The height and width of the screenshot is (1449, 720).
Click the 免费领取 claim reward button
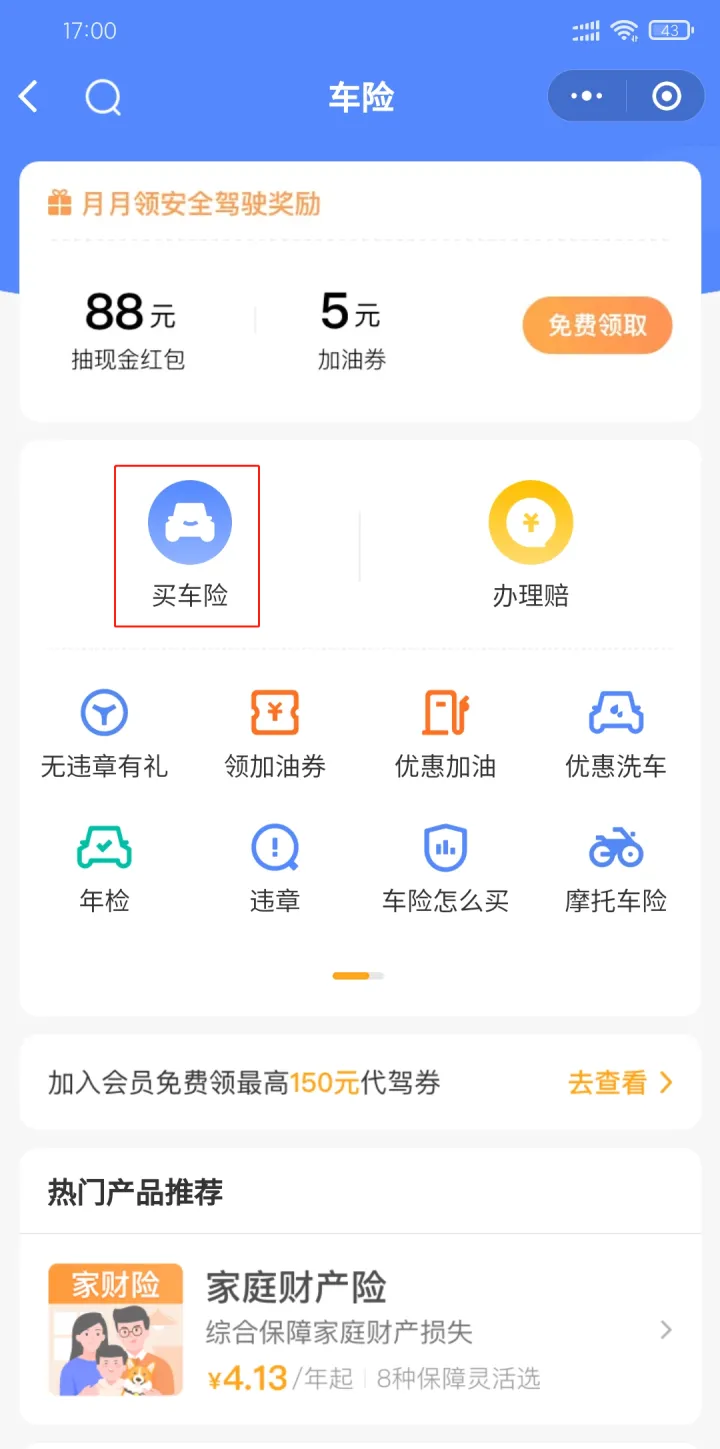pos(597,325)
